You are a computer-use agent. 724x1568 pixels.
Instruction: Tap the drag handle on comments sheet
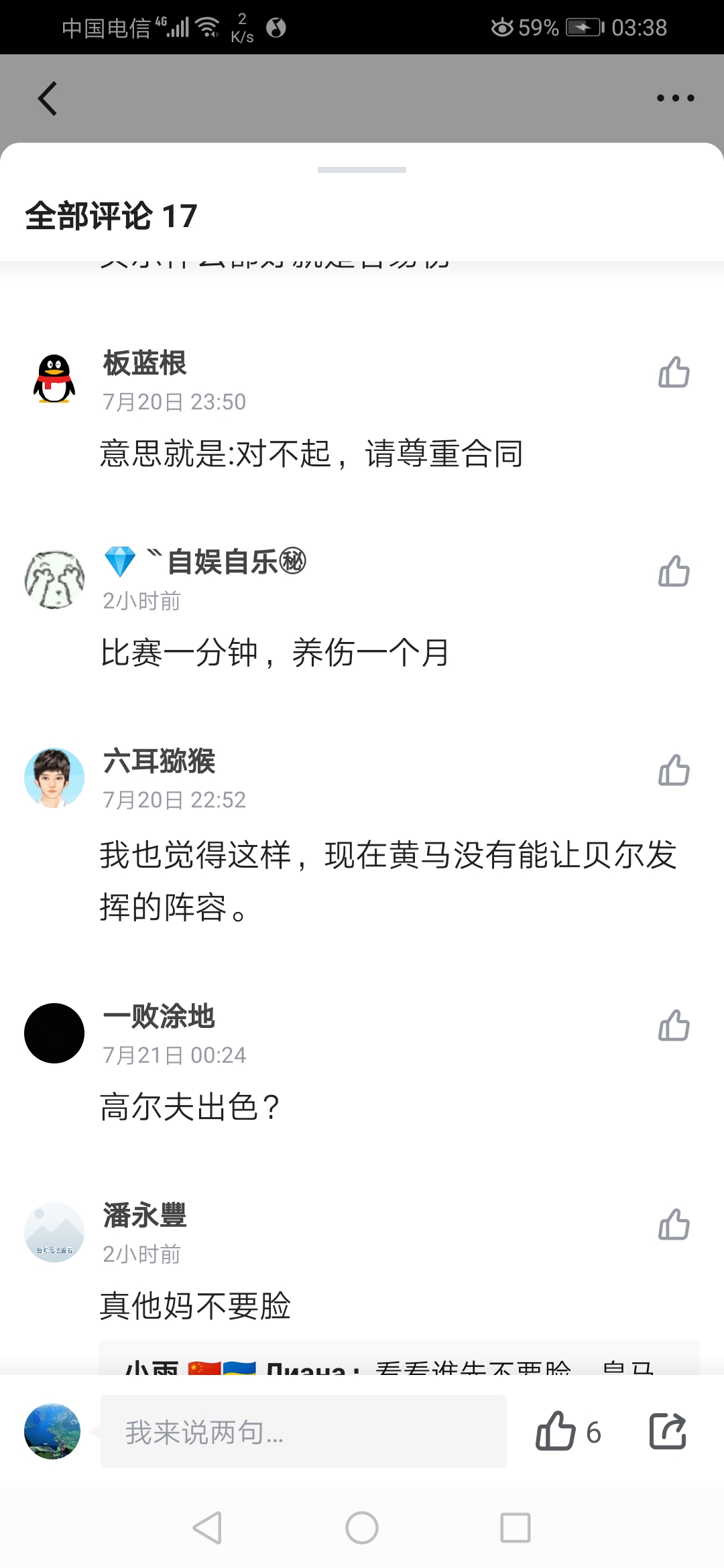[x=362, y=170]
